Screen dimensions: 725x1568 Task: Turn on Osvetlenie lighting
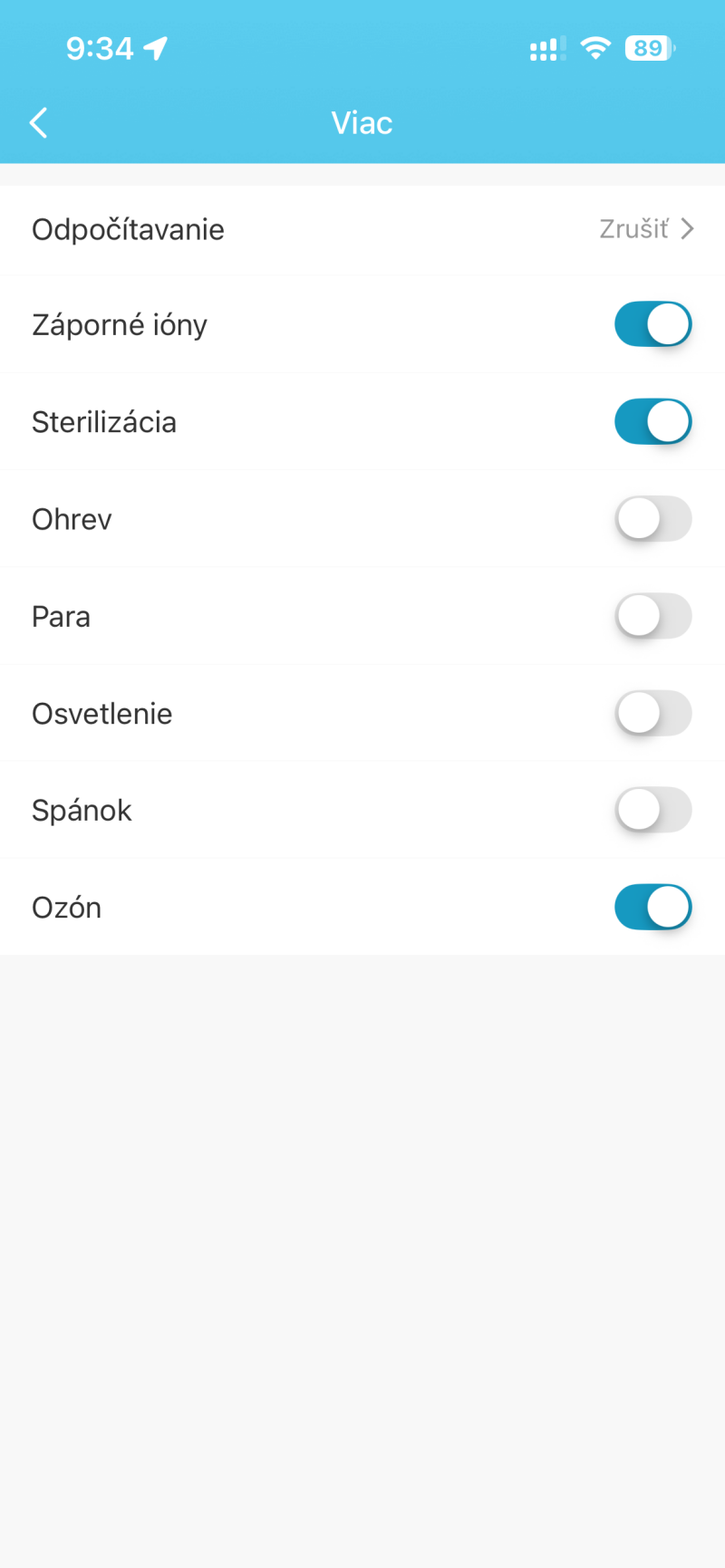point(652,714)
